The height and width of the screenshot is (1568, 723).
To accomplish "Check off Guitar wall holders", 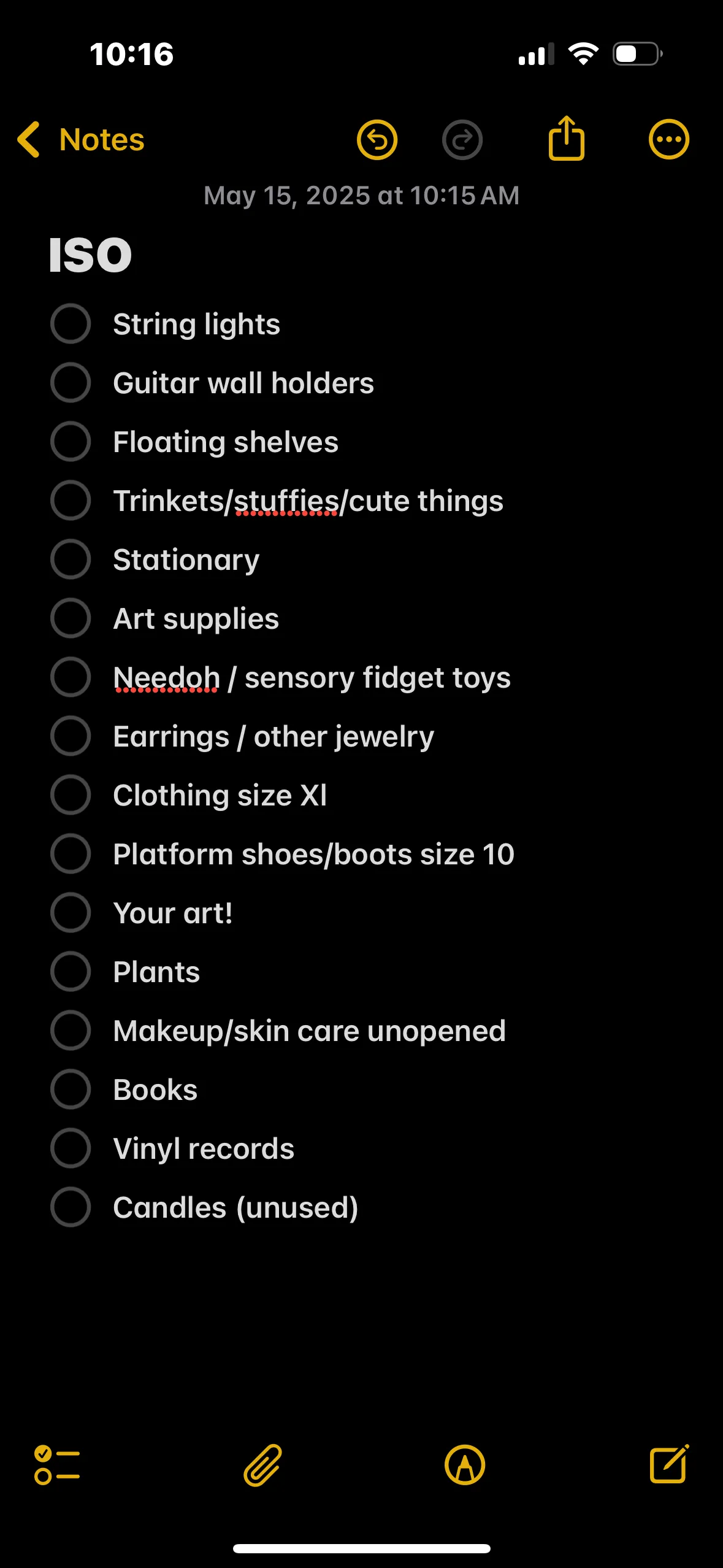I will coord(71,383).
